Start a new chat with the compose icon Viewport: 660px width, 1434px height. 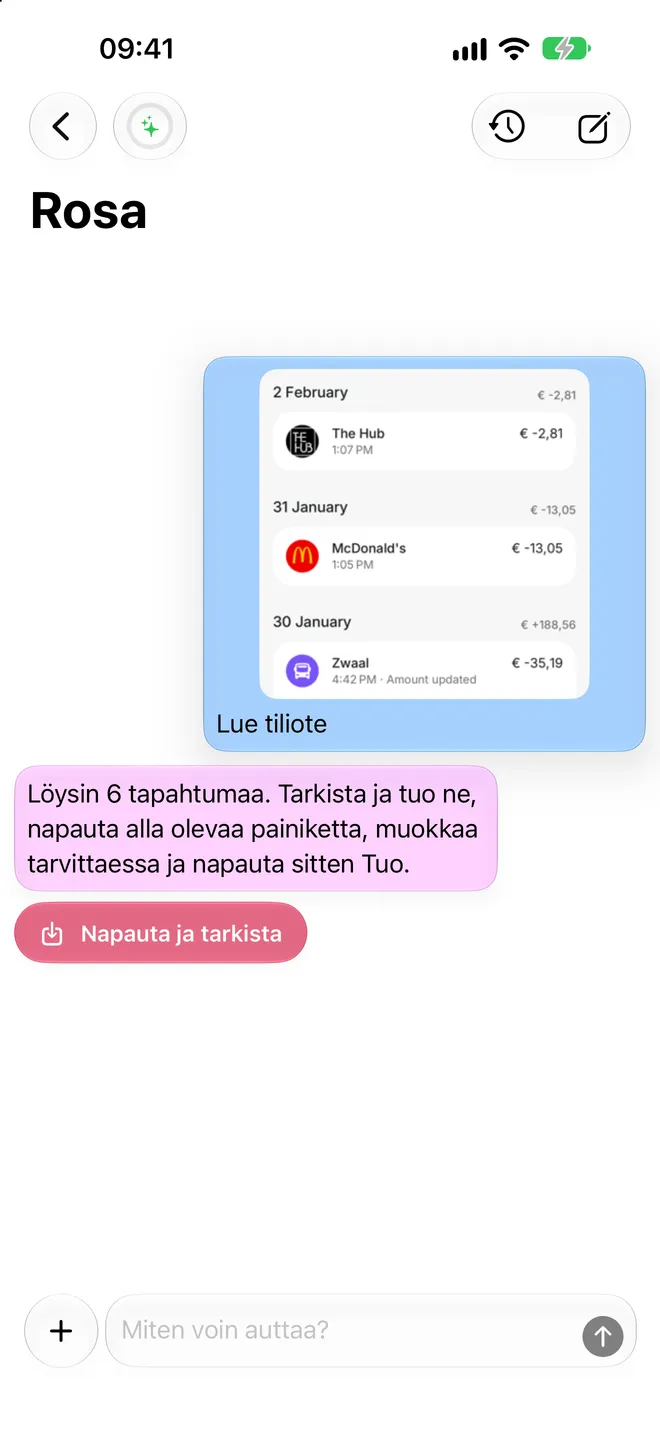(x=594, y=127)
